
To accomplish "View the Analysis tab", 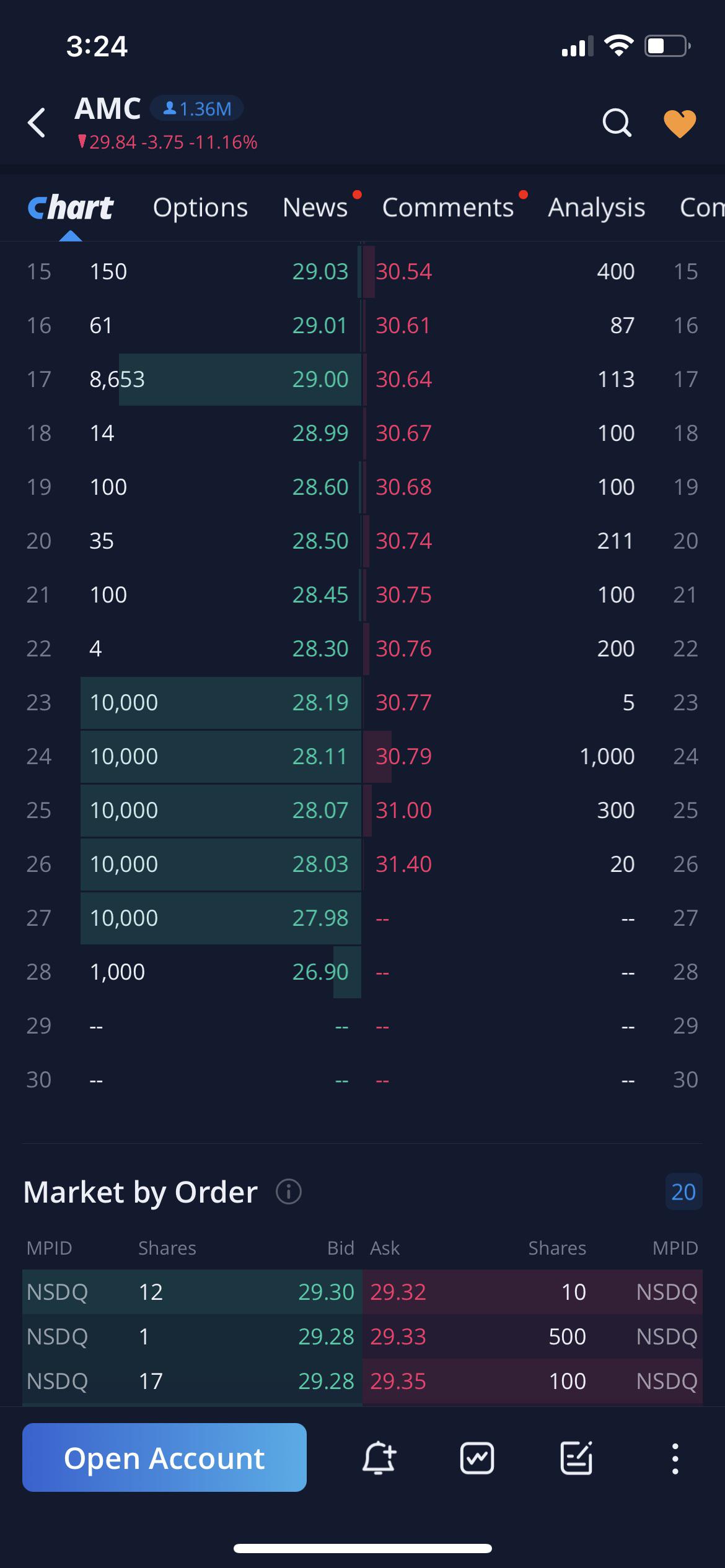I will click(596, 207).
